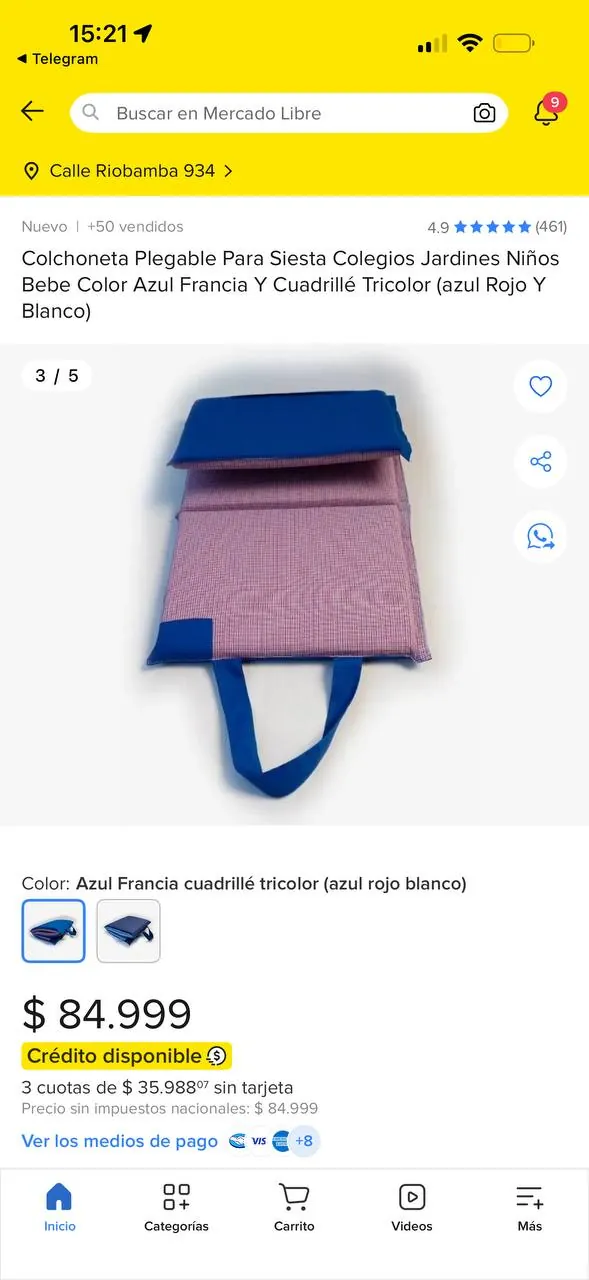
Task: Open the notifications bell
Action: [x=546, y=112]
